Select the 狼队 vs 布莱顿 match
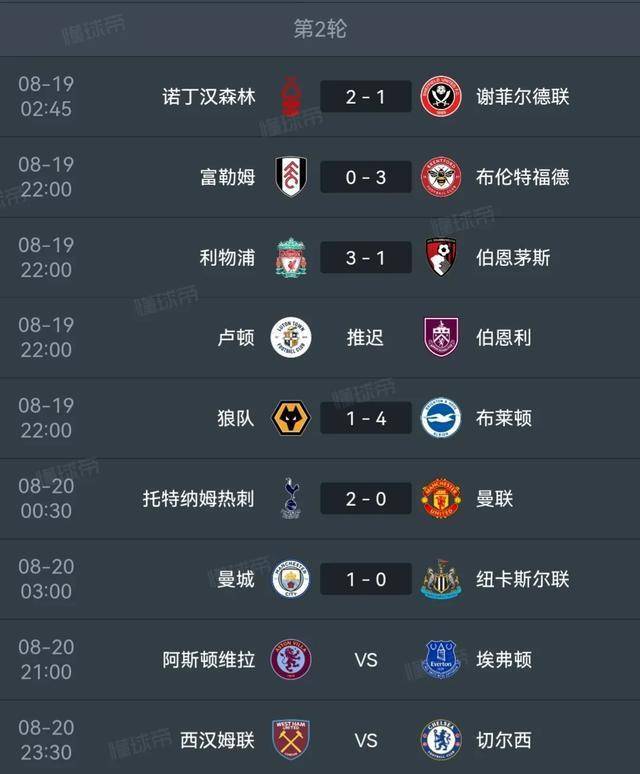Screen dimensions: 640x774 (x=365, y=418)
